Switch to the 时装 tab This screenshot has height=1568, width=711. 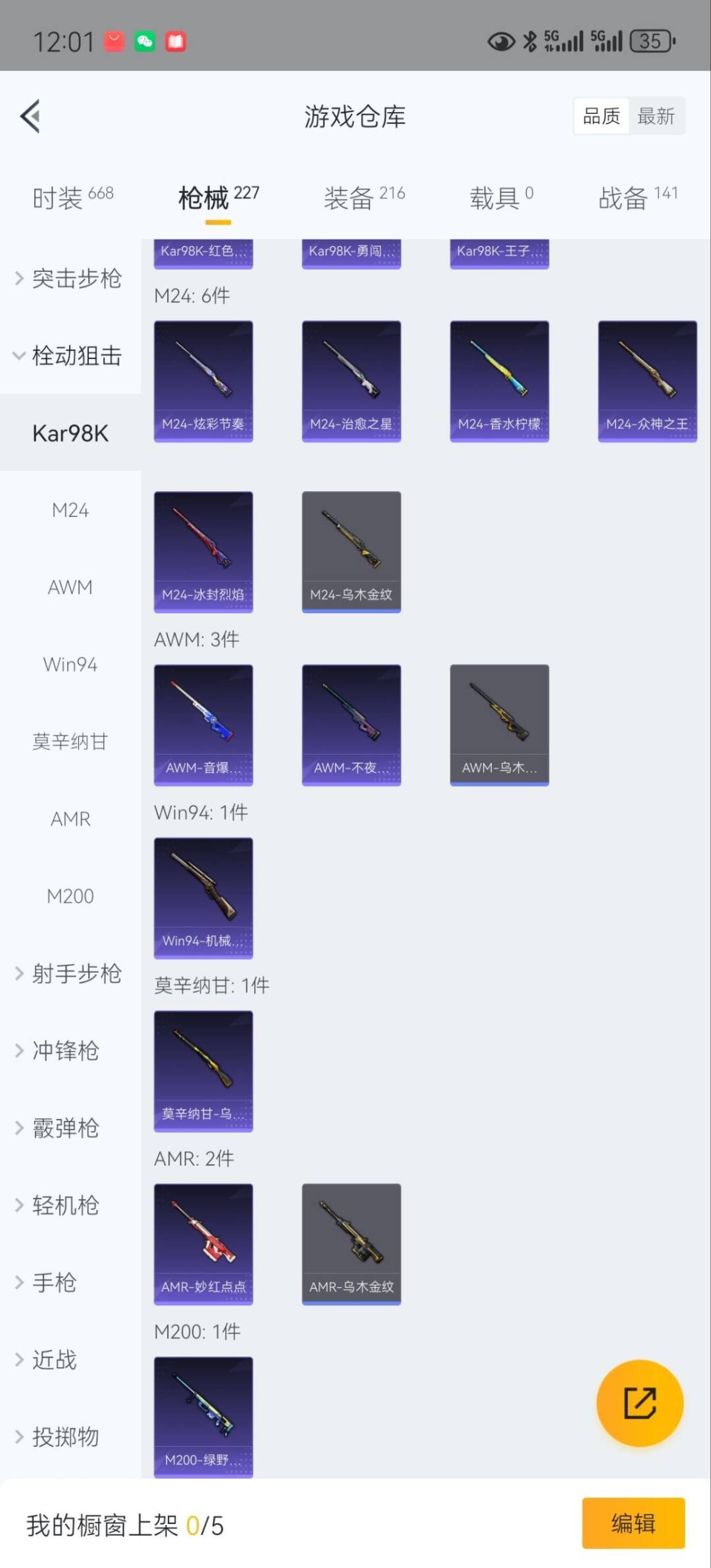72,197
